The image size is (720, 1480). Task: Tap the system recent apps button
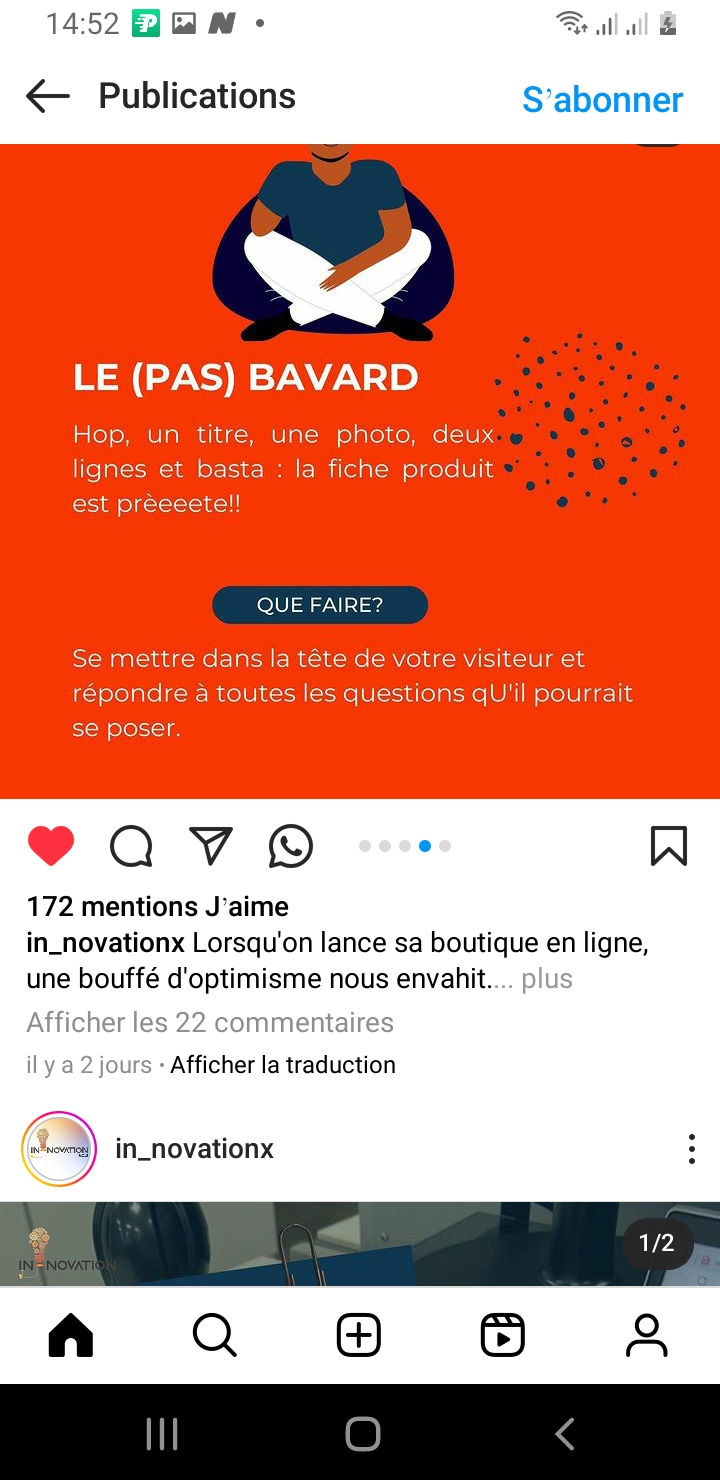[x=162, y=1434]
